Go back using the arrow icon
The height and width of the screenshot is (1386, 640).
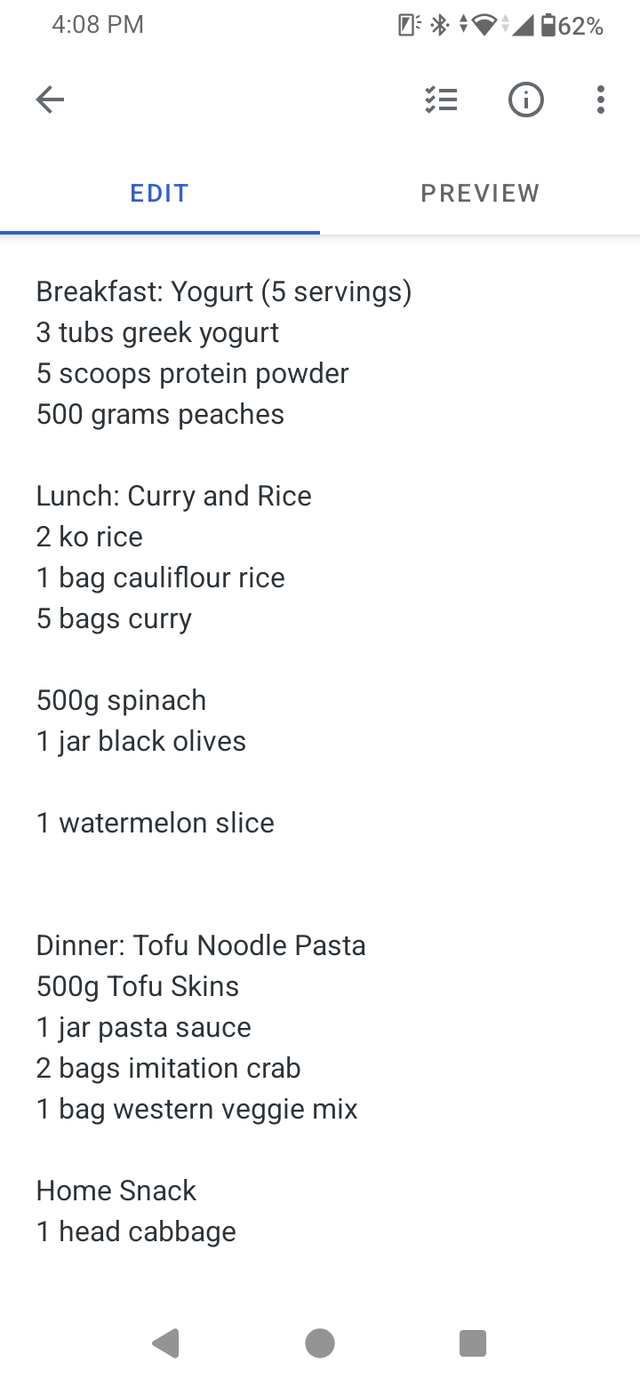50,99
